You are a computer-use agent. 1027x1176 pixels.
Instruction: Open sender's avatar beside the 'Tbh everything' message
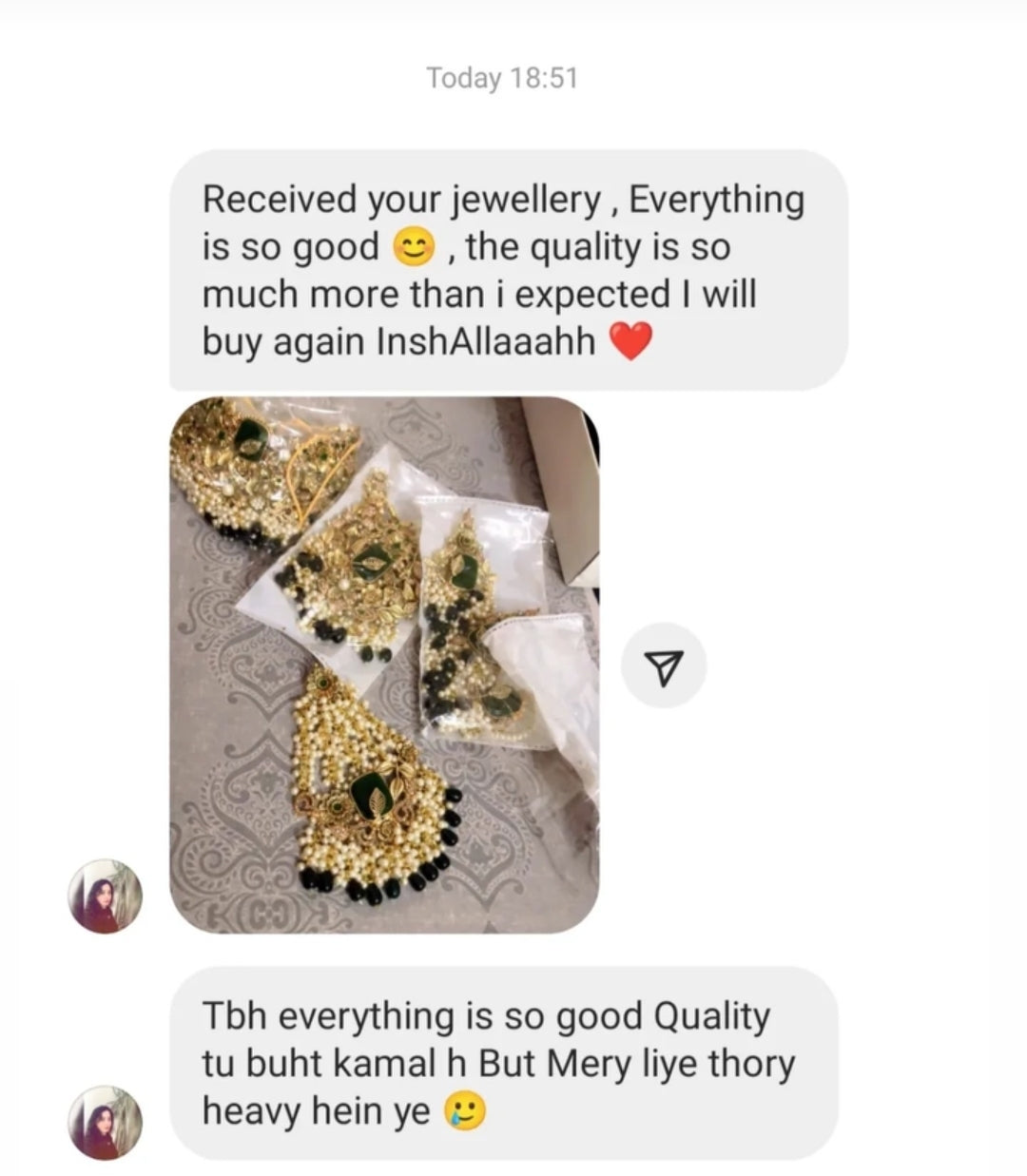pyautogui.click(x=105, y=1122)
